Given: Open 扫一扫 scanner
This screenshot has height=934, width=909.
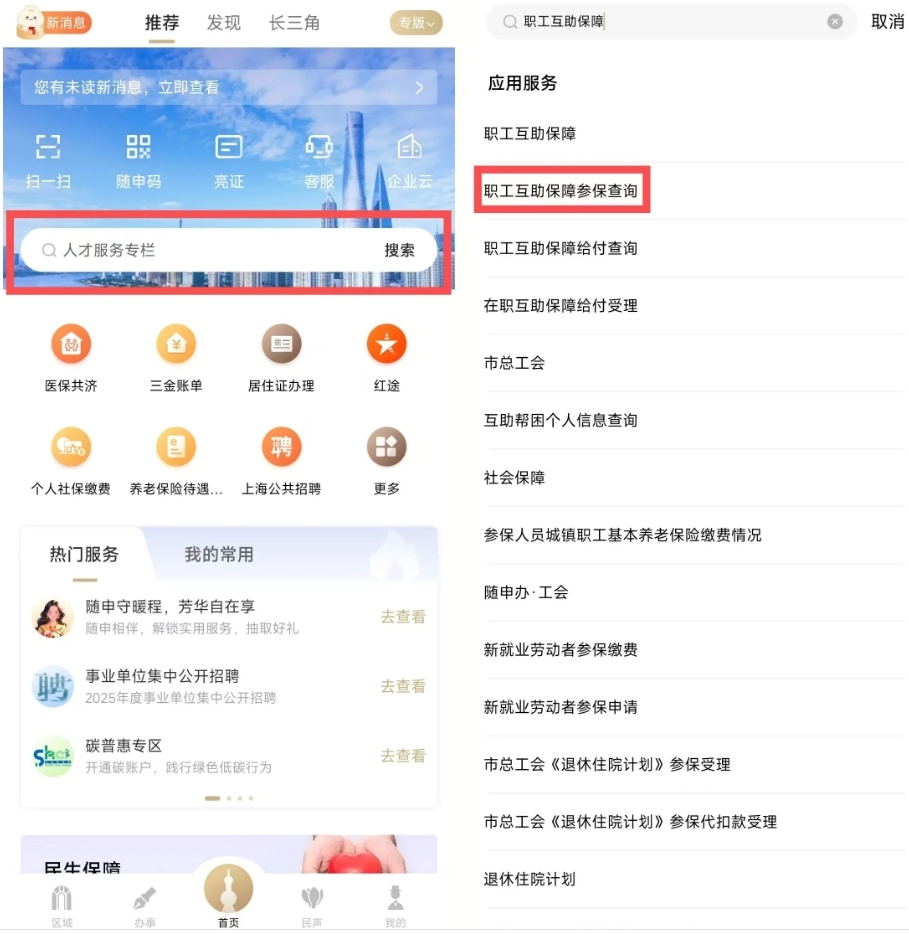Looking at the screenshot, I should click(48, 160).
